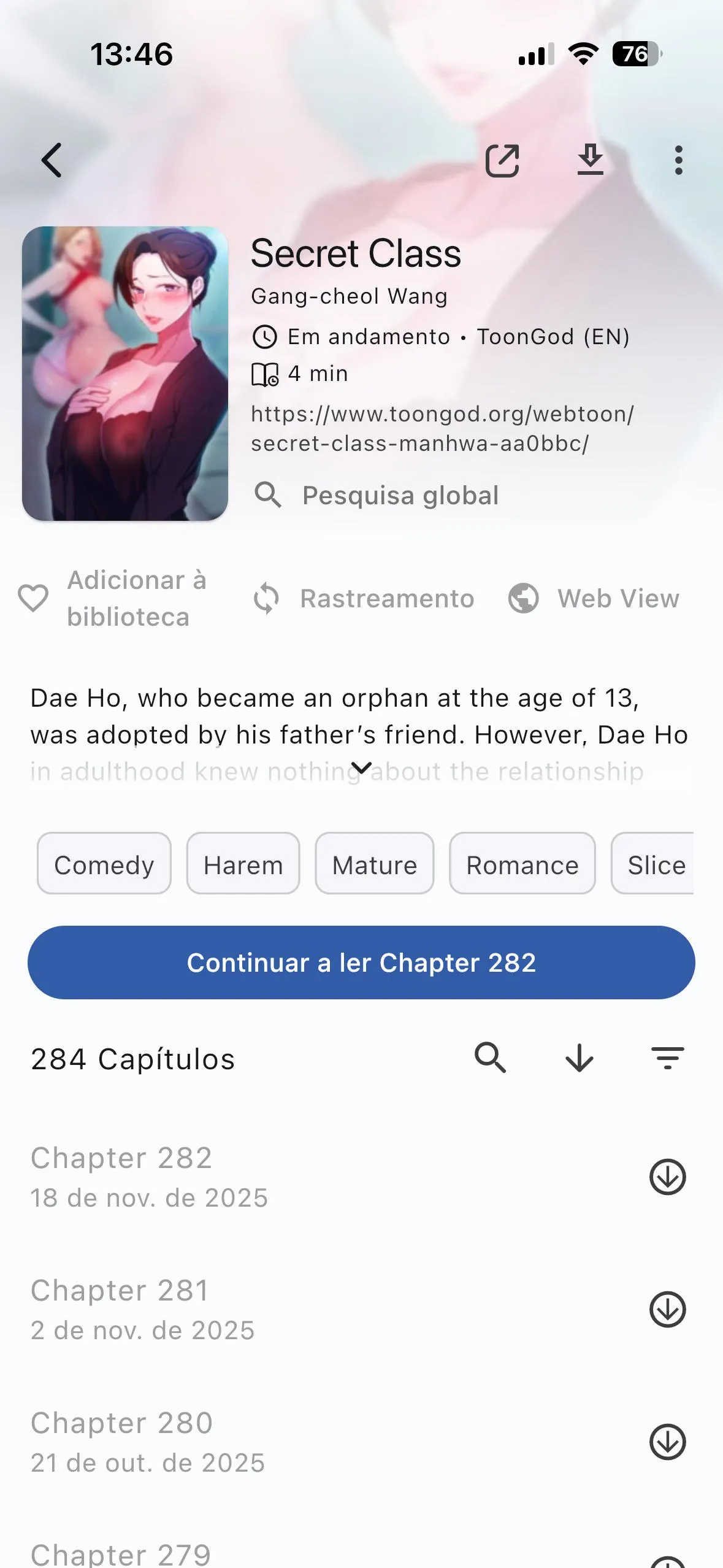
Task: Go back using the top-left arrow
Action: [x=52, y=160]
